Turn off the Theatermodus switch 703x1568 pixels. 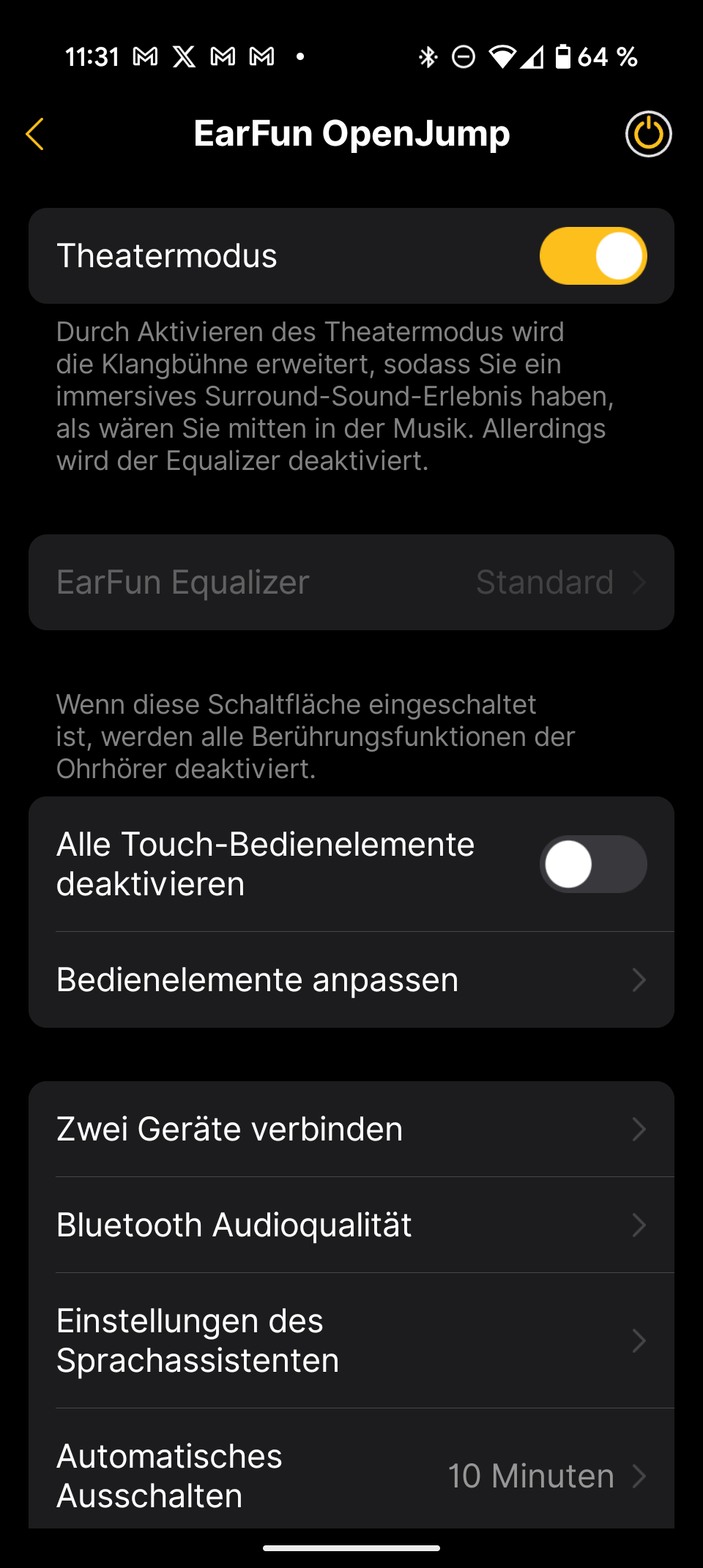click(592, 256)
